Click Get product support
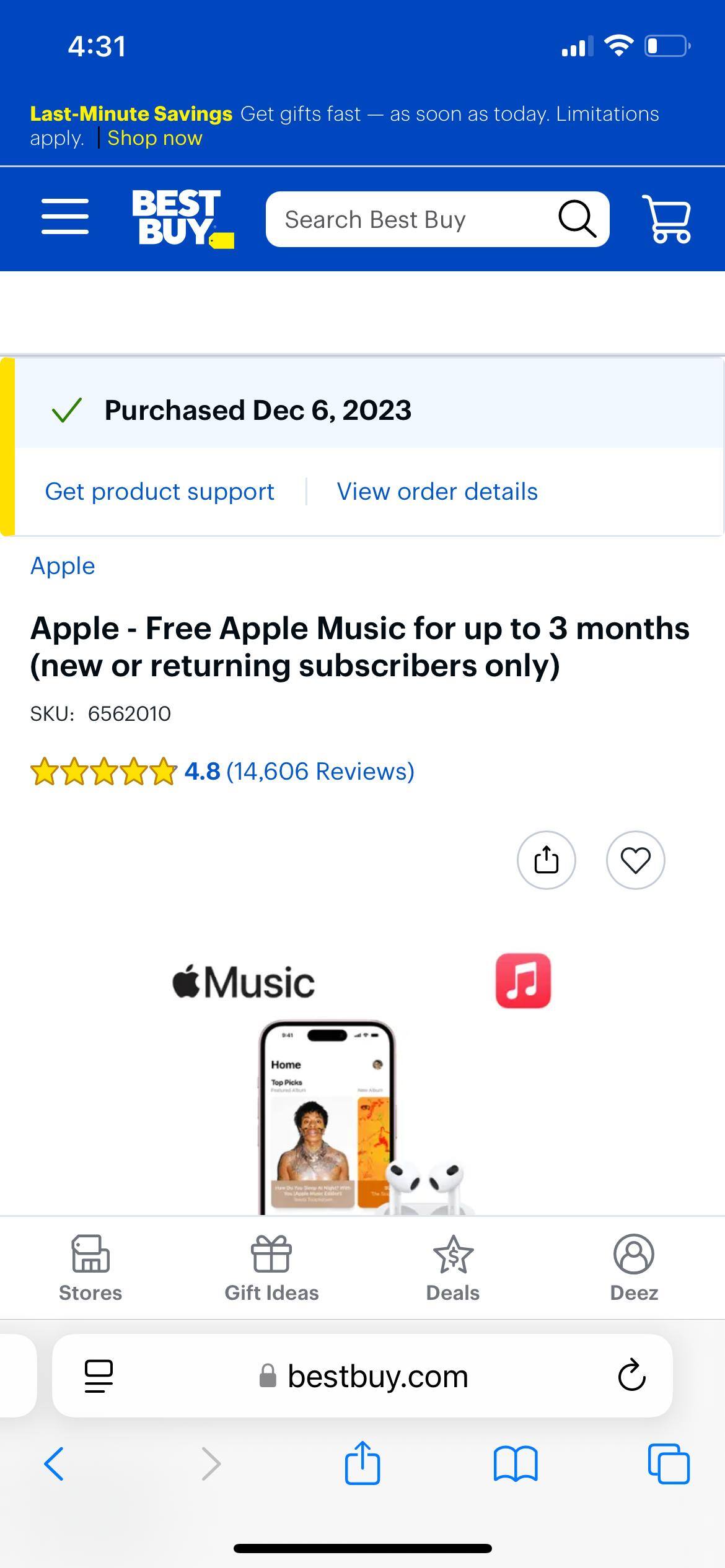This screenshot has height=1568, width=725. point(159,491)
